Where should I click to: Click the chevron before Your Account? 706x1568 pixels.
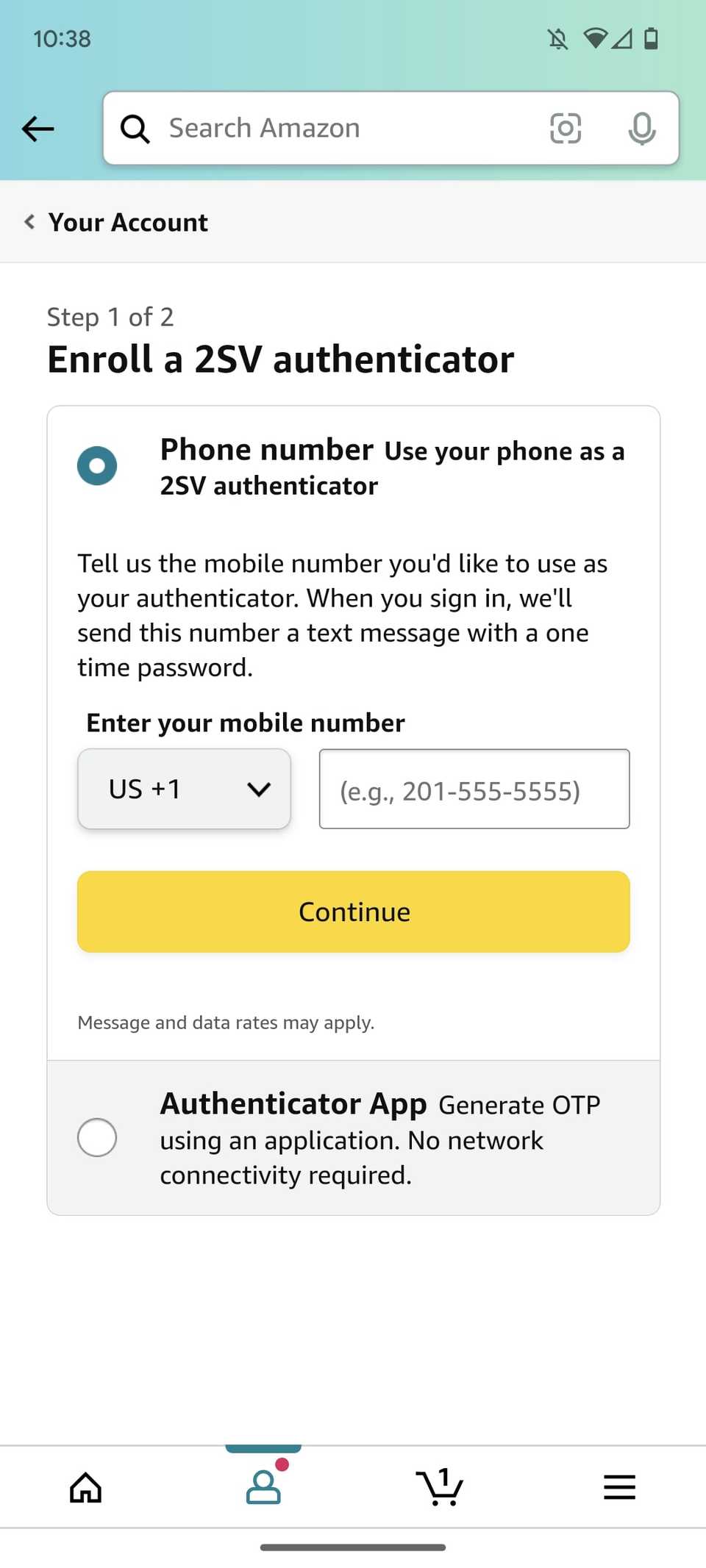(x=29, y=221)
